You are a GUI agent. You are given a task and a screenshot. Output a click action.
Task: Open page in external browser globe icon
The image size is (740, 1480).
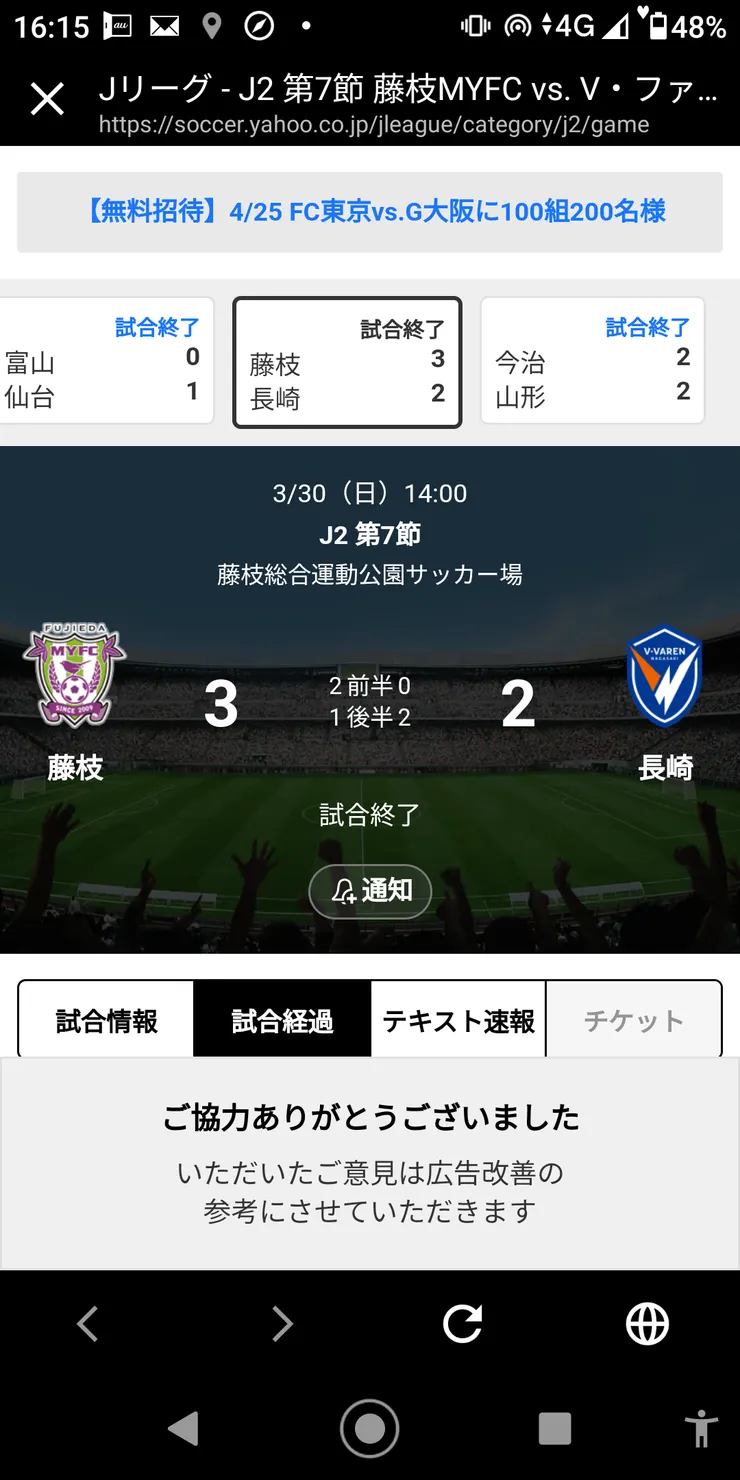pyautogui.click(x=647, y=1324)
